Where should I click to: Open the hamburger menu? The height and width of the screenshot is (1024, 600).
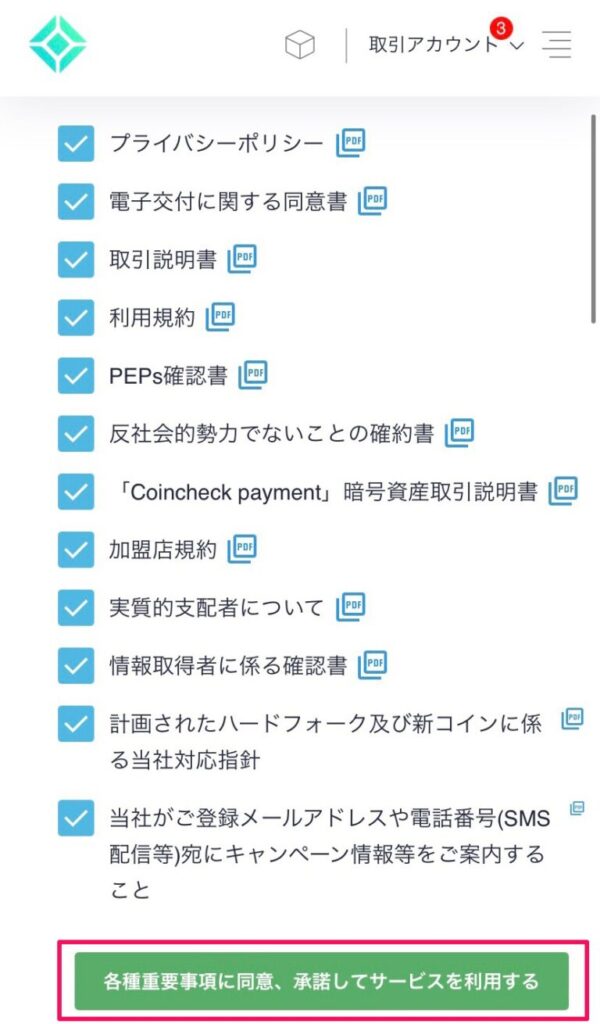[x=557, y=45]
